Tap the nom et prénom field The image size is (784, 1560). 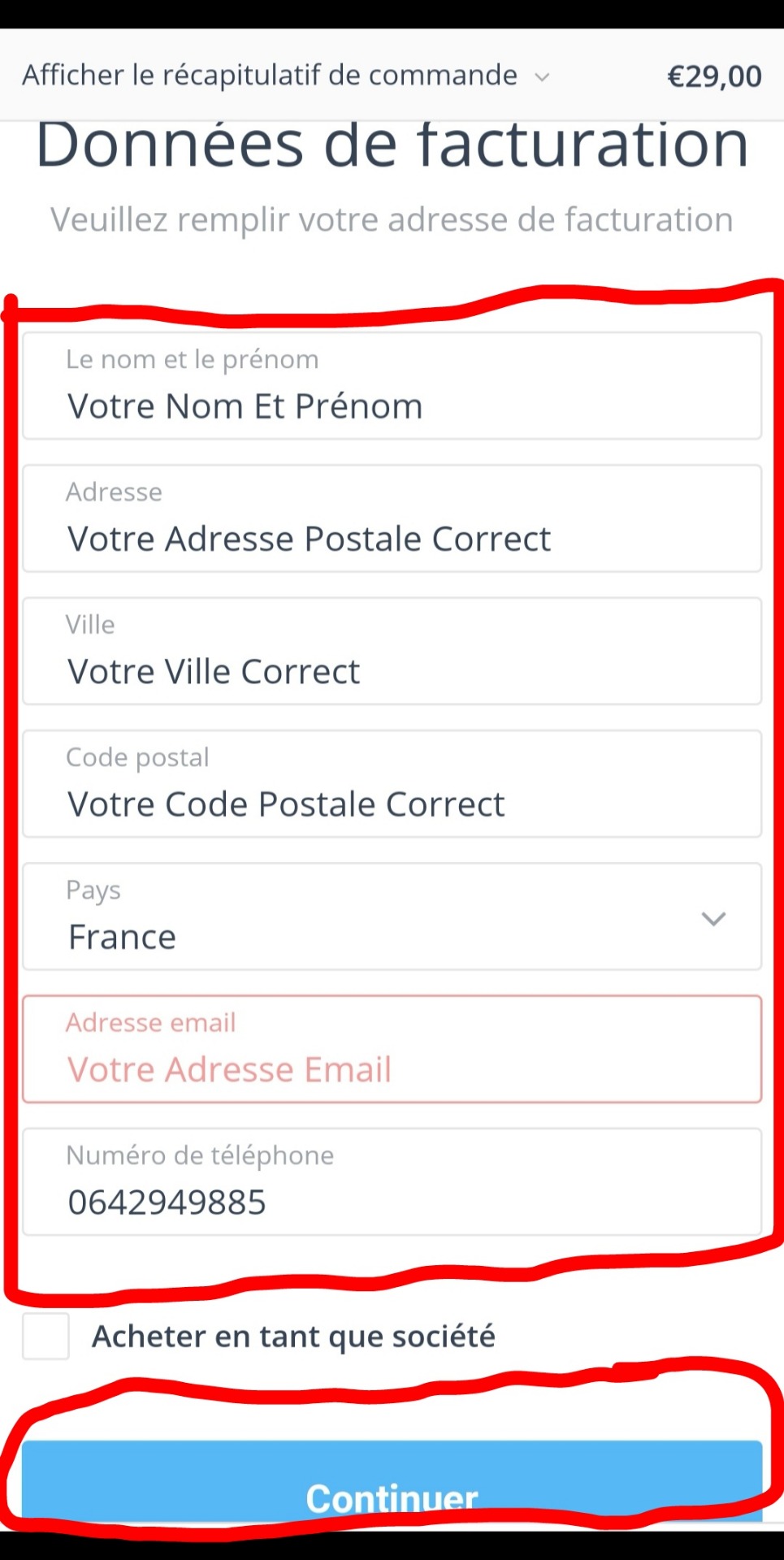[392, 385]
